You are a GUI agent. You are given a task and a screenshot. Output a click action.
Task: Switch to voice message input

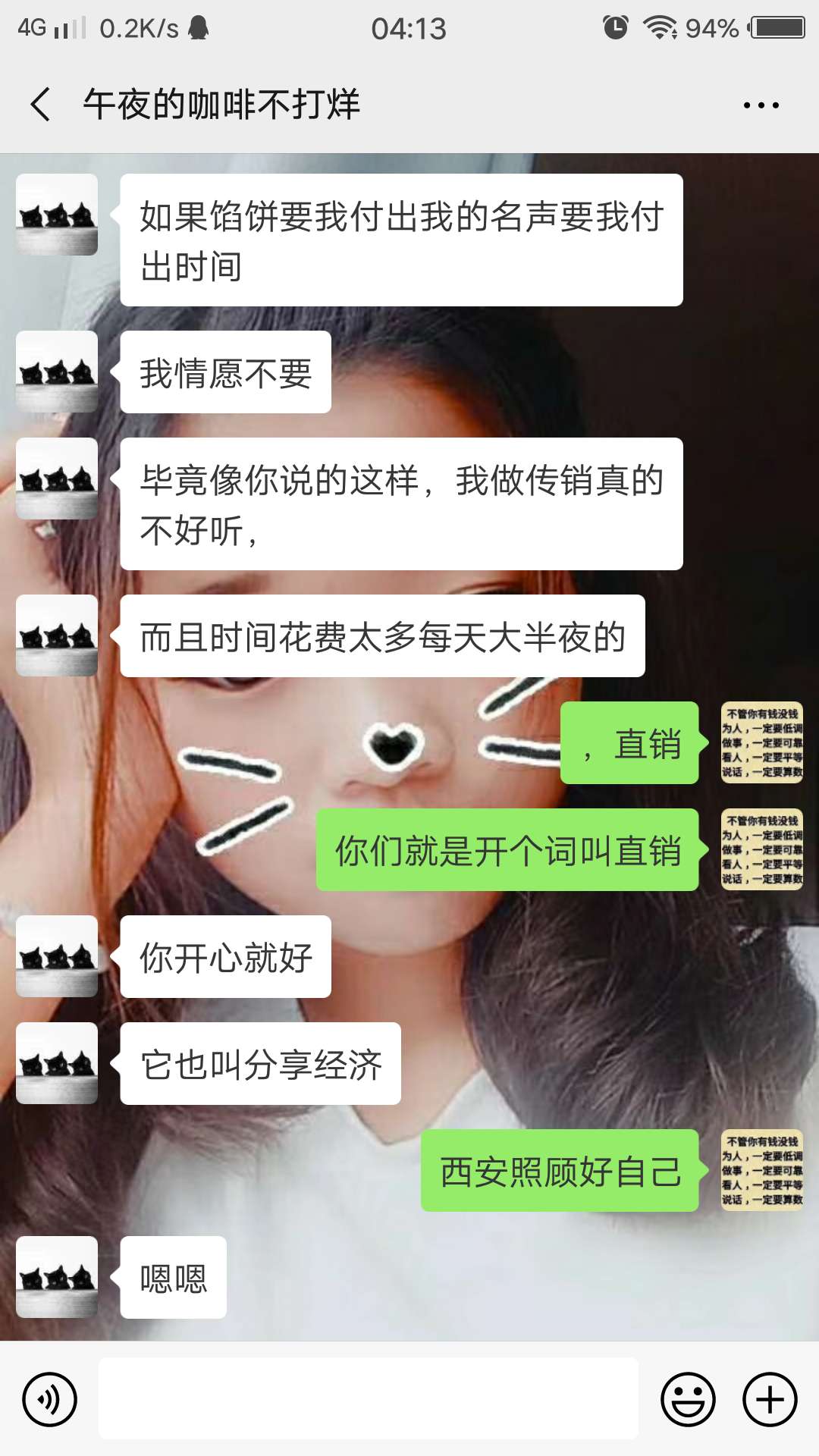click(x=50, y=1399)
